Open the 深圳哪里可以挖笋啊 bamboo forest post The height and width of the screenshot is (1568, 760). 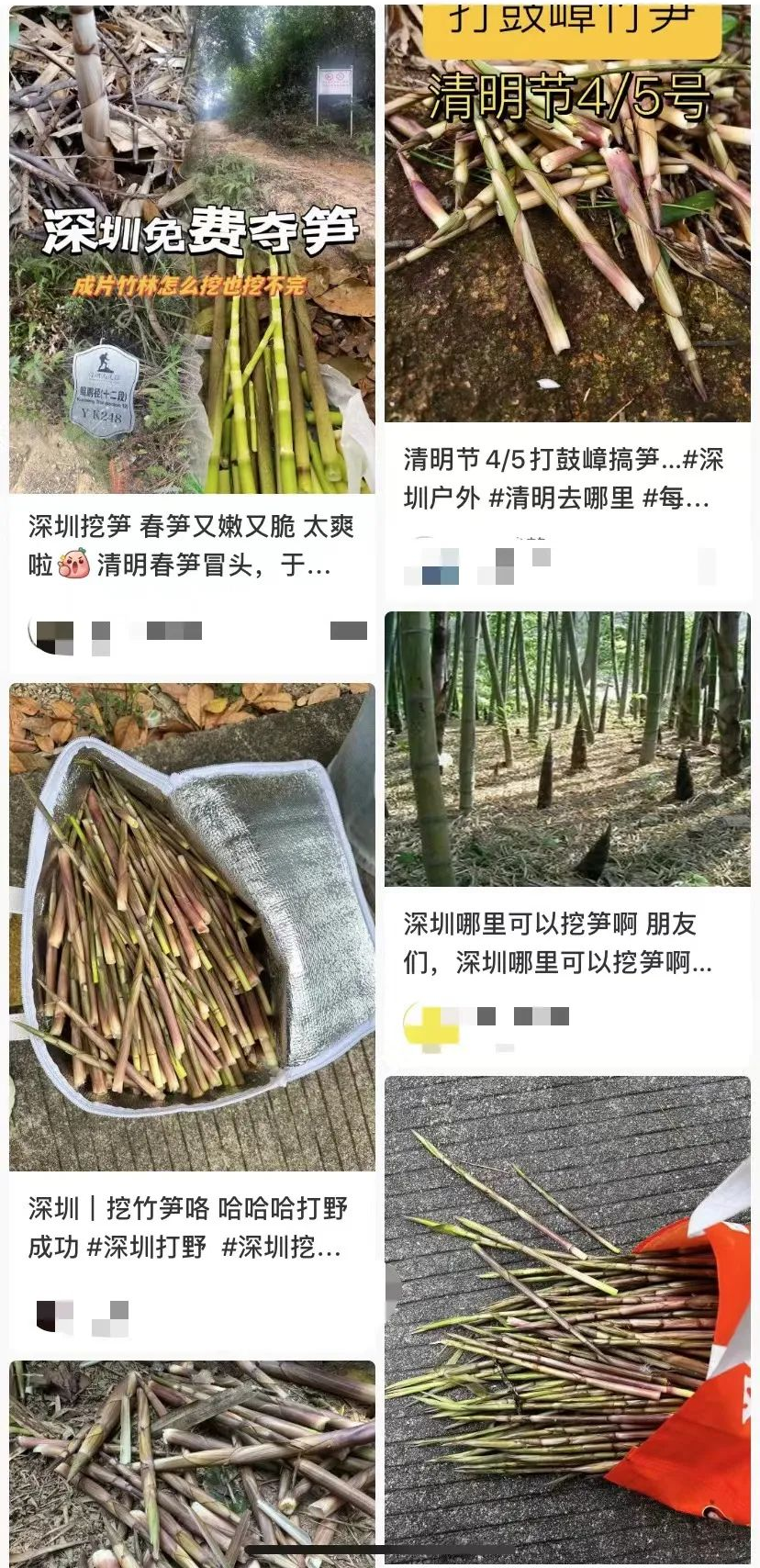566,748
